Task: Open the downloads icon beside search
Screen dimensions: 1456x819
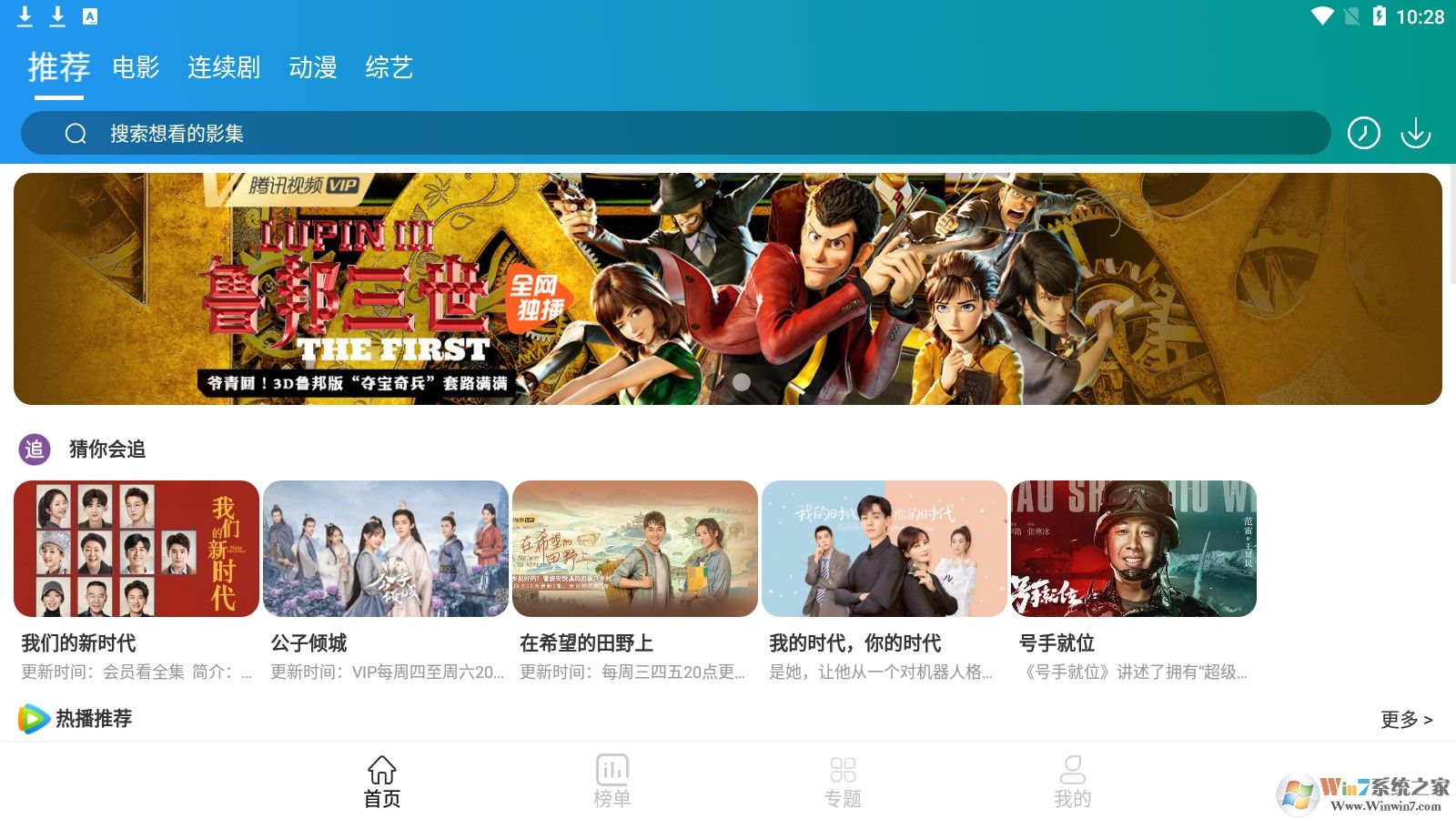Action: 1415,134
